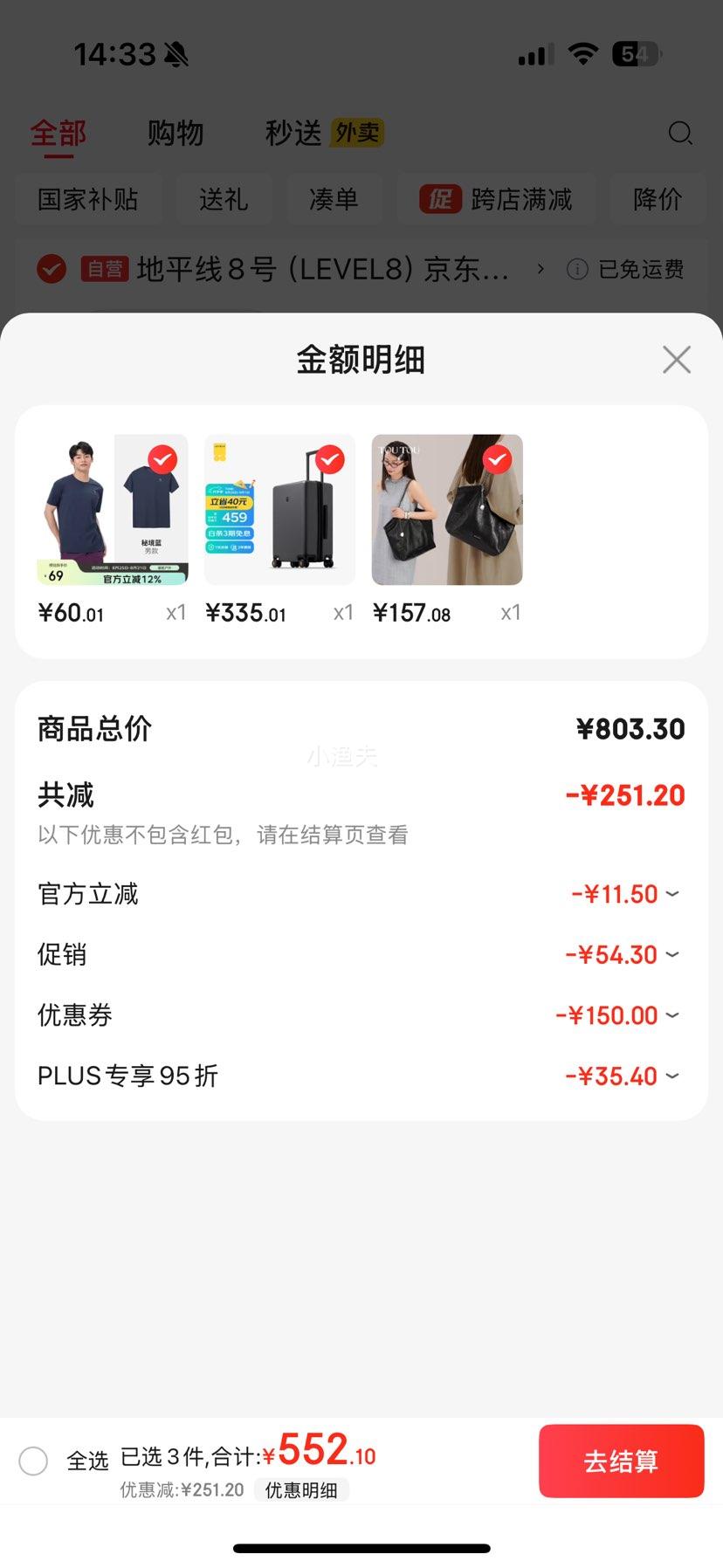Screen dimensions: 723x1568
Task: Expand the 官方立减 discount details
Action: click(x=361, y=894)
